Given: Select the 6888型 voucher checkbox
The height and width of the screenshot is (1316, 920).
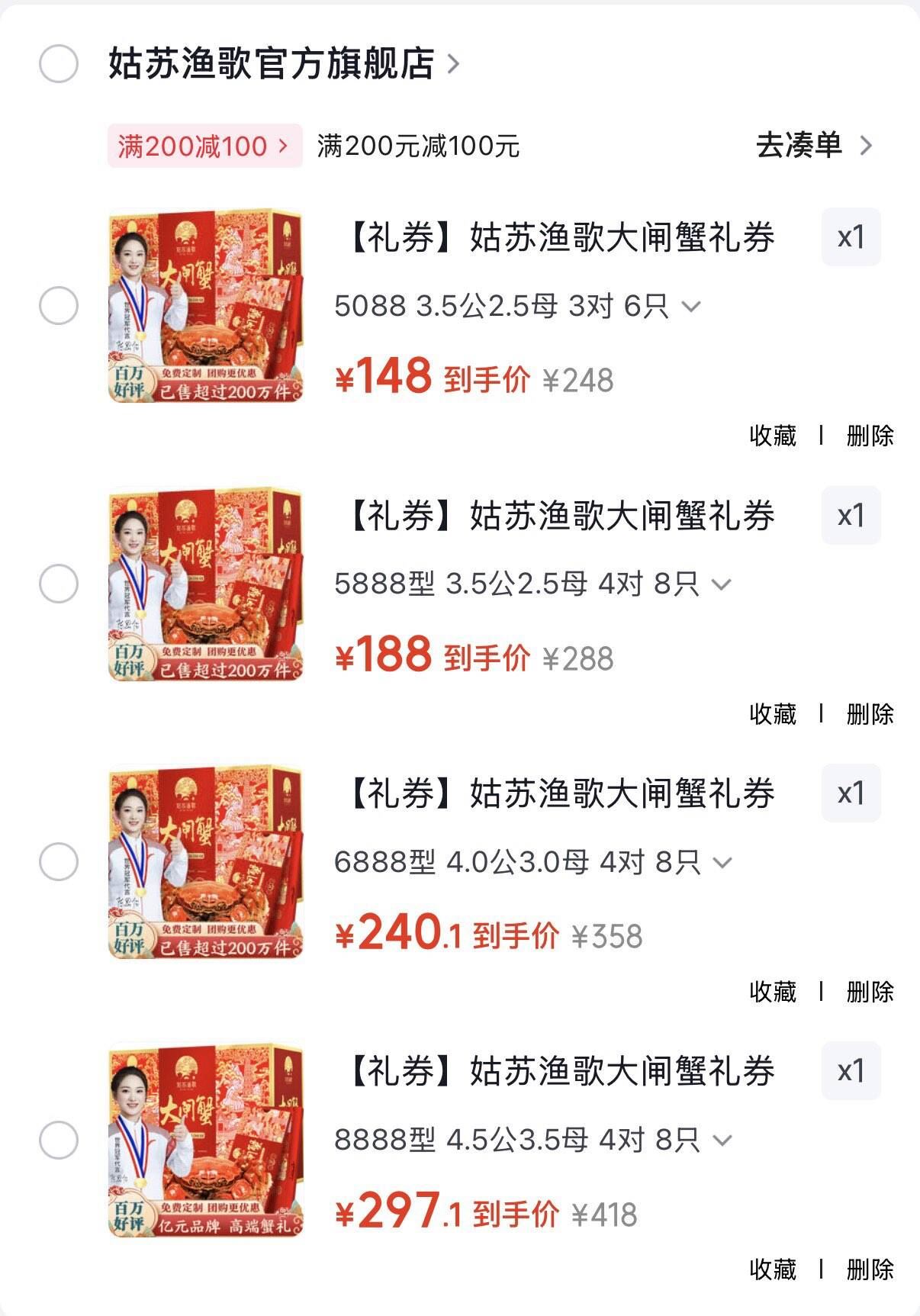Looking at the screenshot, I should pos(59,862).
